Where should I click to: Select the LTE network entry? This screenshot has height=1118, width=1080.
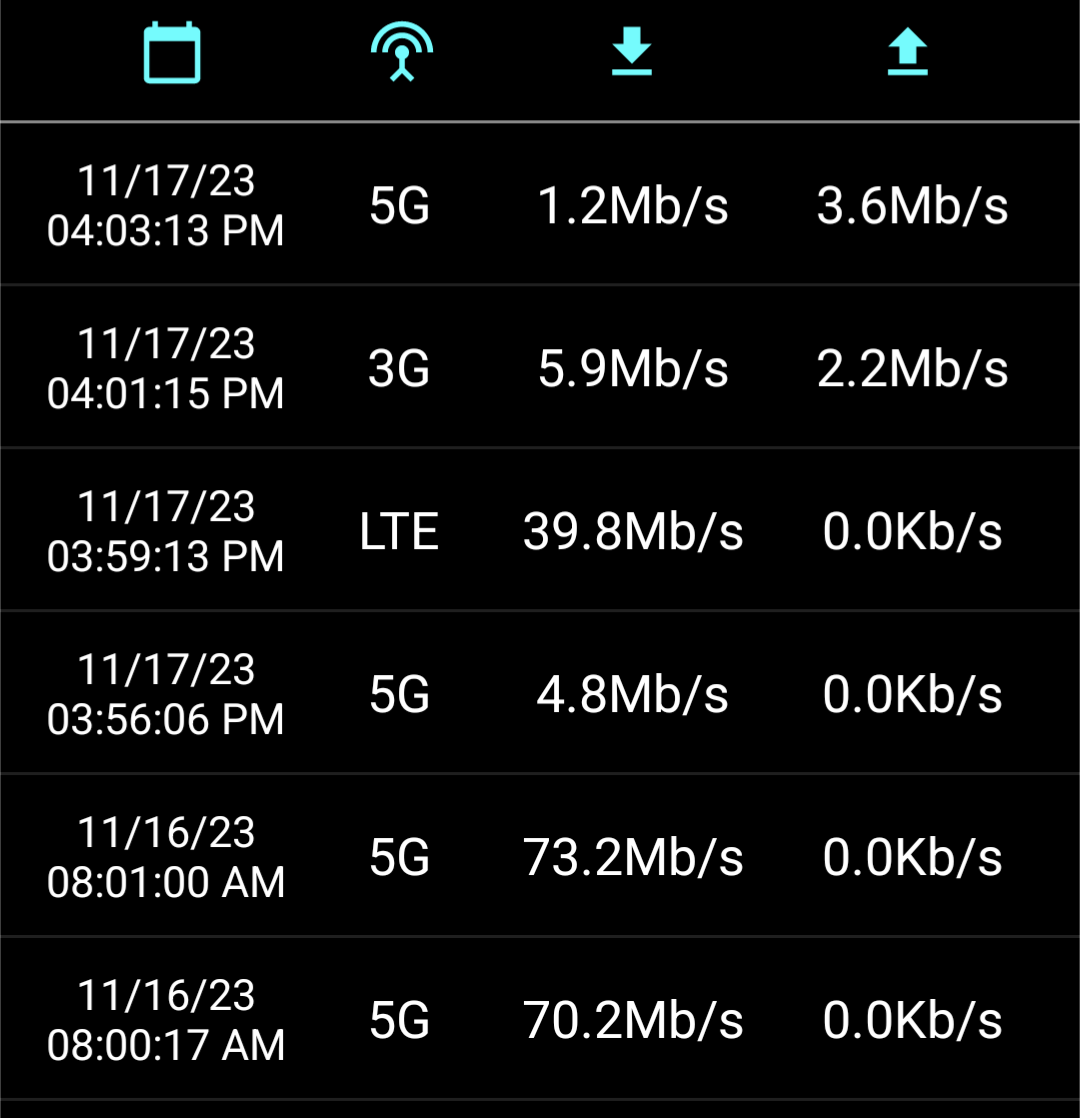[x=399, y=531]
